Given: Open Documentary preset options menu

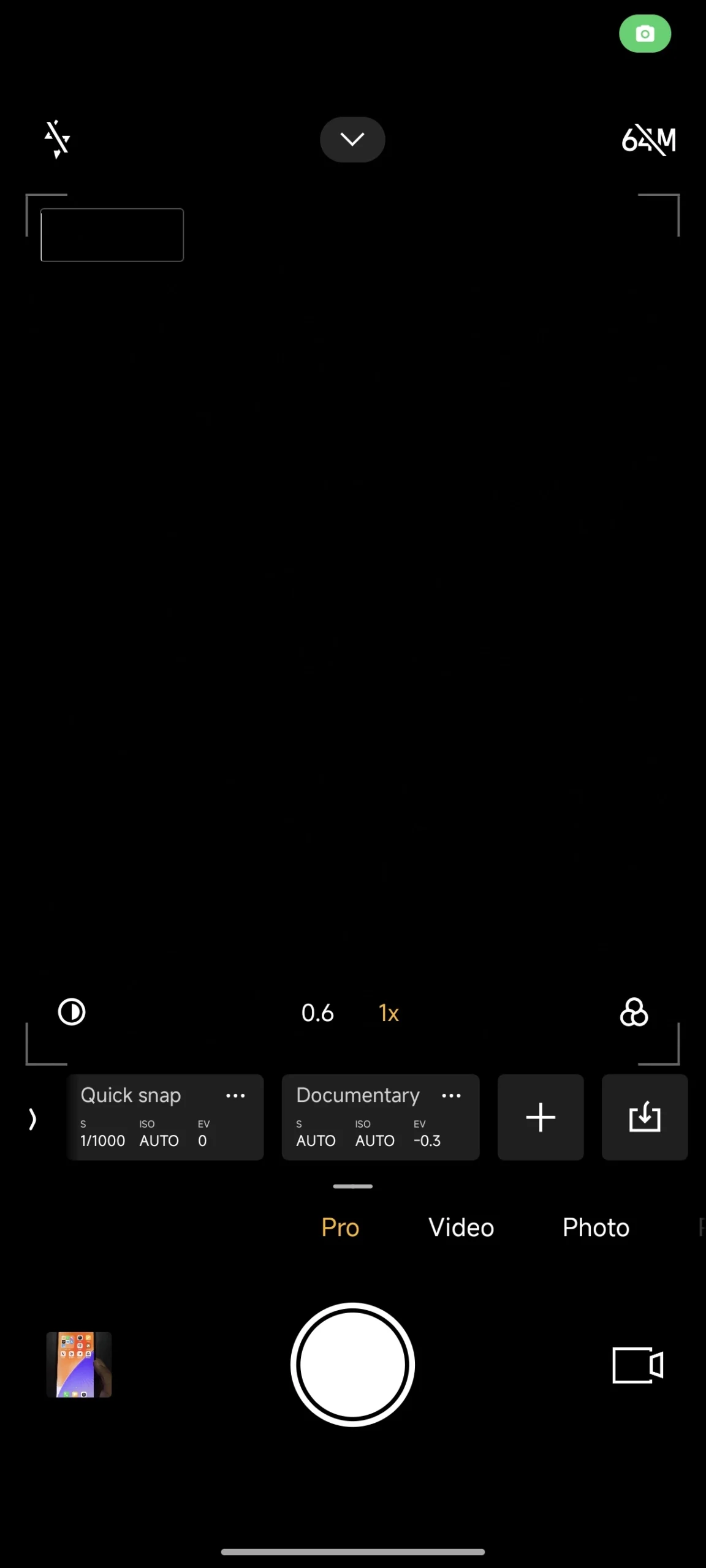Looking at the screenshot, I should pyautogui.click(x=451, y=1096).
